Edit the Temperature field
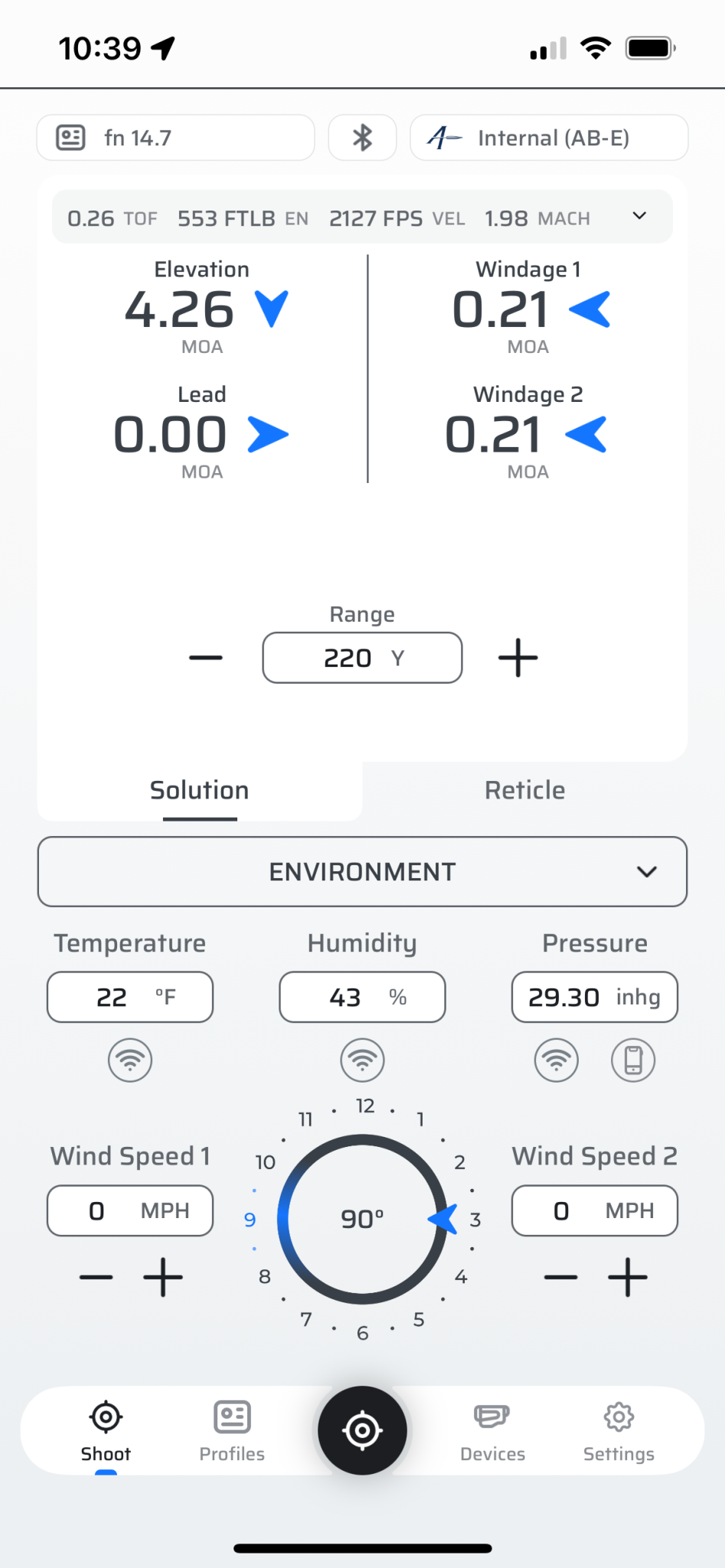This screenshot has height=1568, width=725. (x=130, y=997)
